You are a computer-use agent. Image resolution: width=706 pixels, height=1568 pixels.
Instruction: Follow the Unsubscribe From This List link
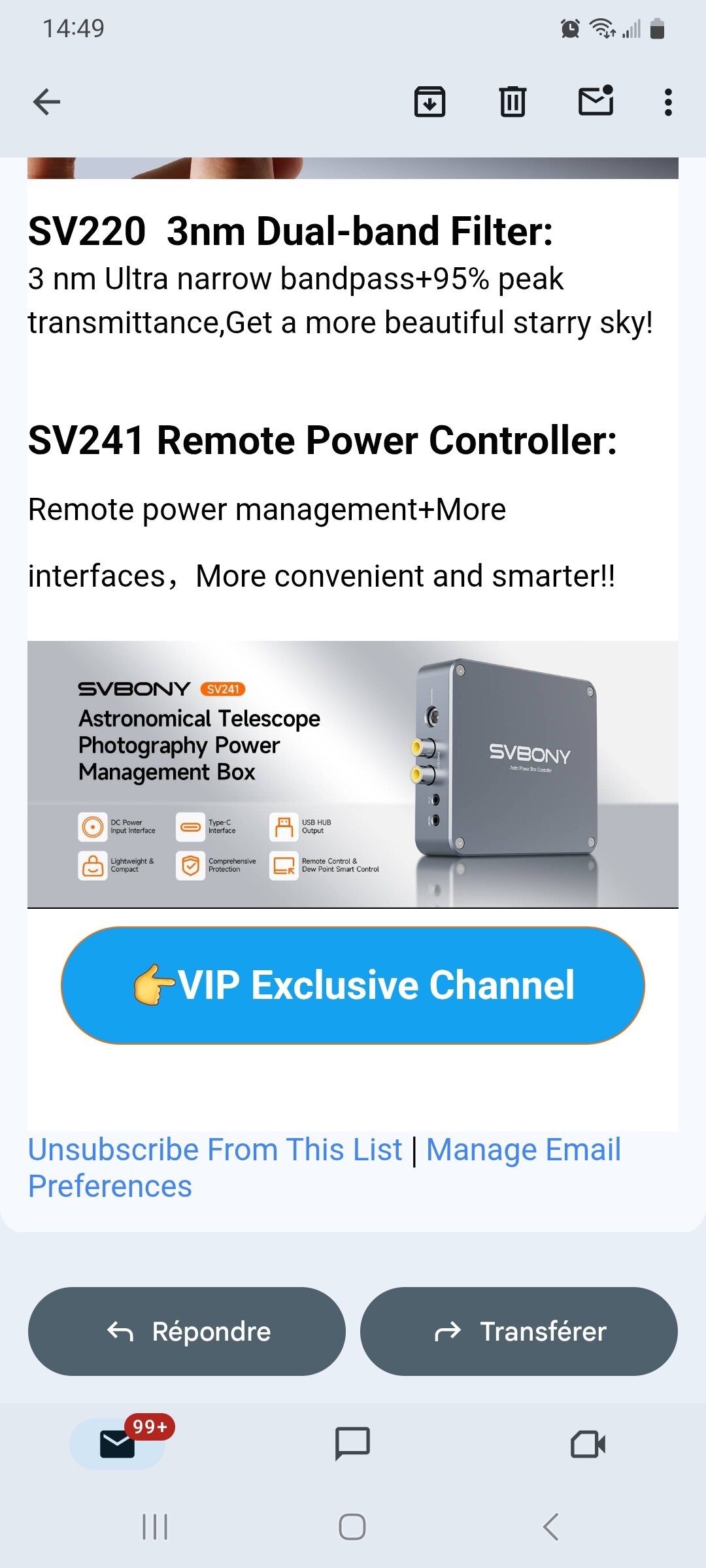click(215, 1150)
